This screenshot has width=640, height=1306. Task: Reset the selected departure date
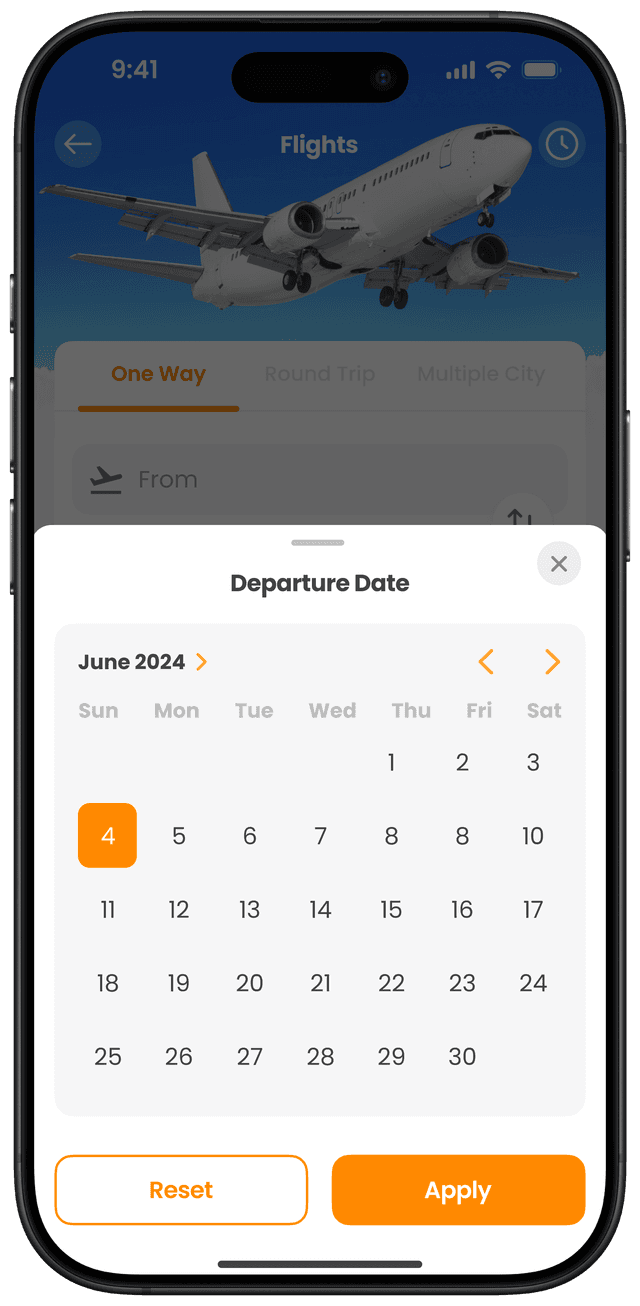click(x=181, y=1190)
